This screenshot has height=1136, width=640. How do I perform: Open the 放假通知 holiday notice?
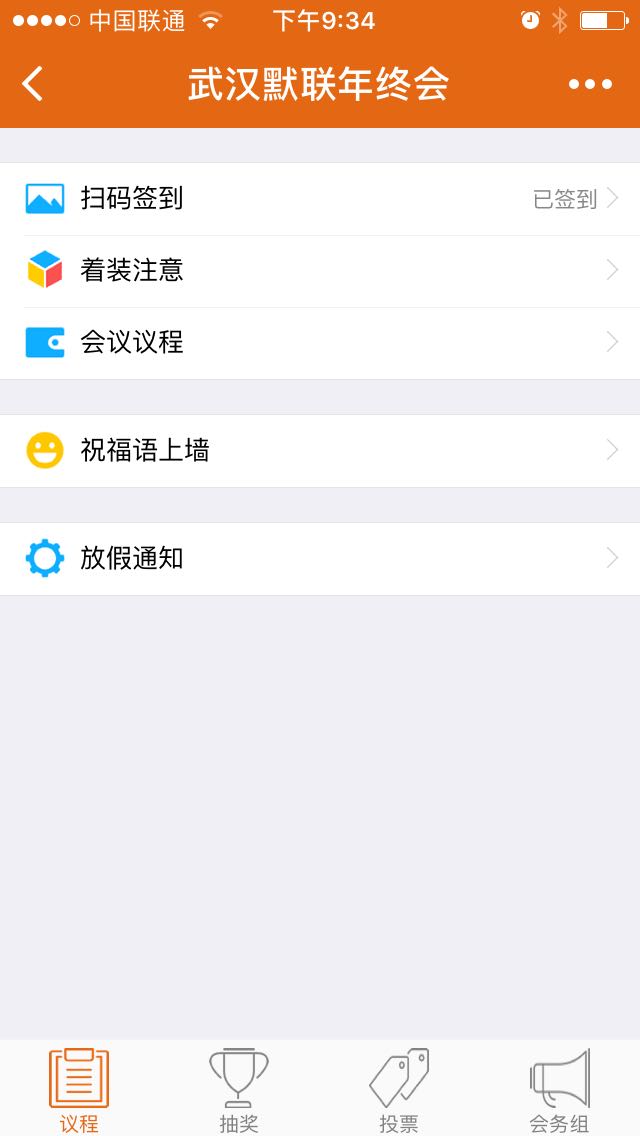pos(320,559)
